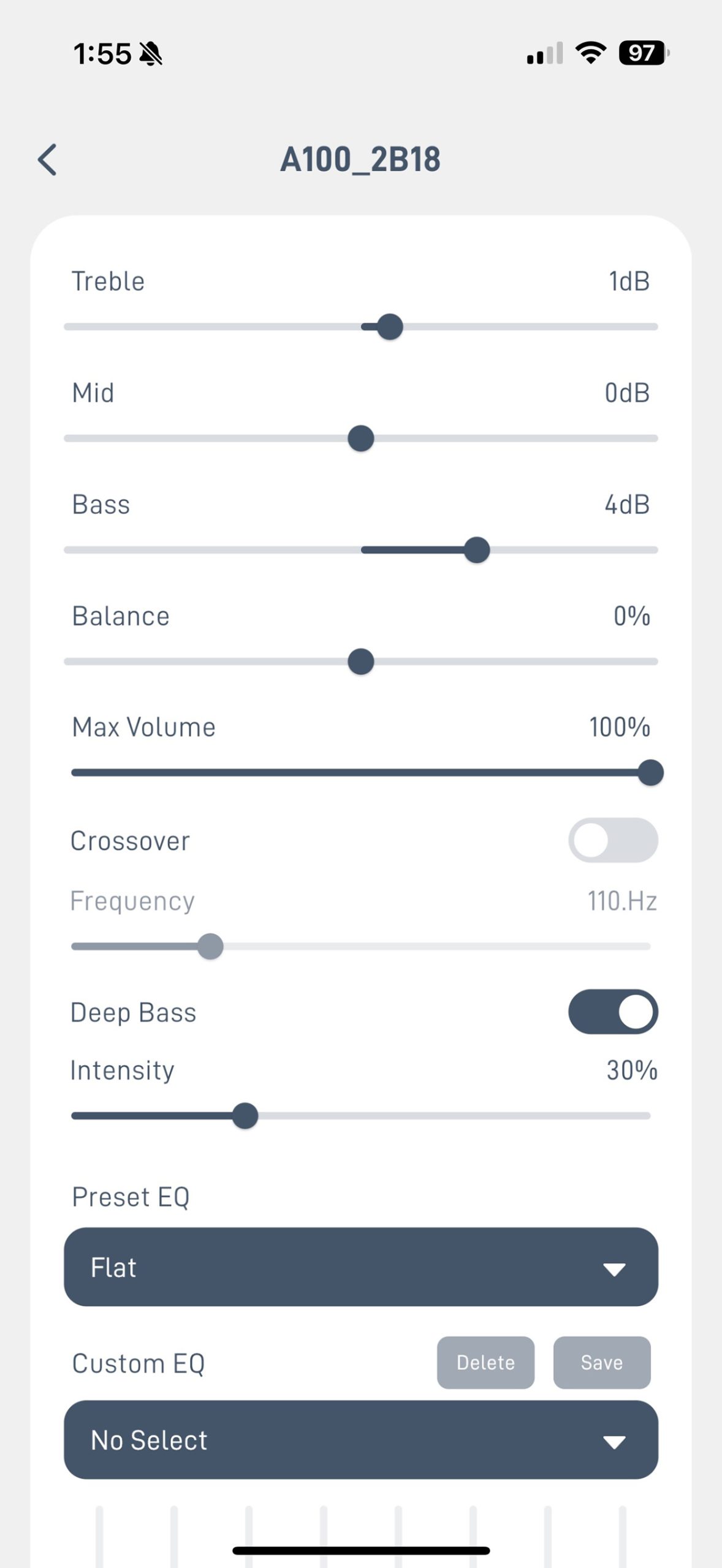Tap the Mid slider knob

tap(361, 439)
